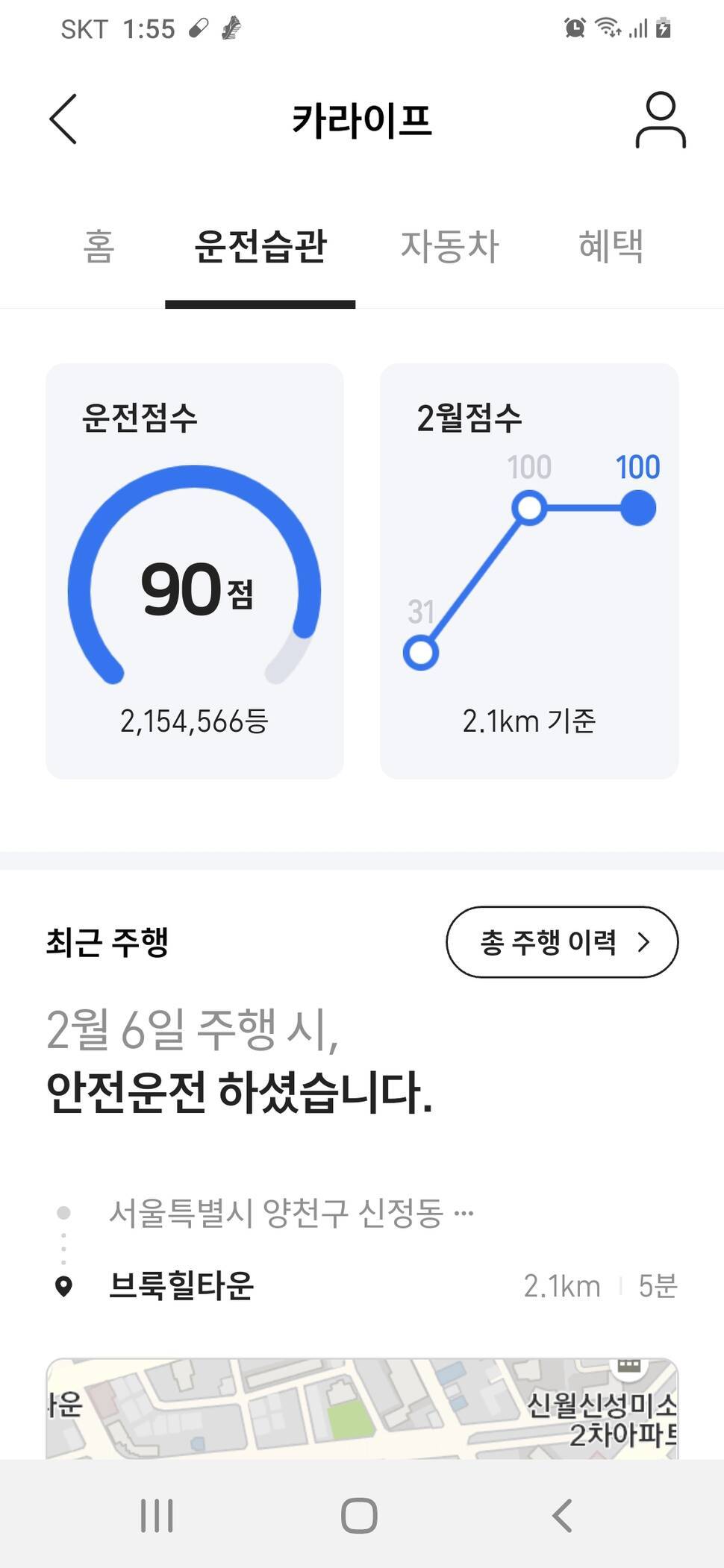724x1568 pixels.
Task: Open the 2월점수 chart card
Action: [529, 571]
